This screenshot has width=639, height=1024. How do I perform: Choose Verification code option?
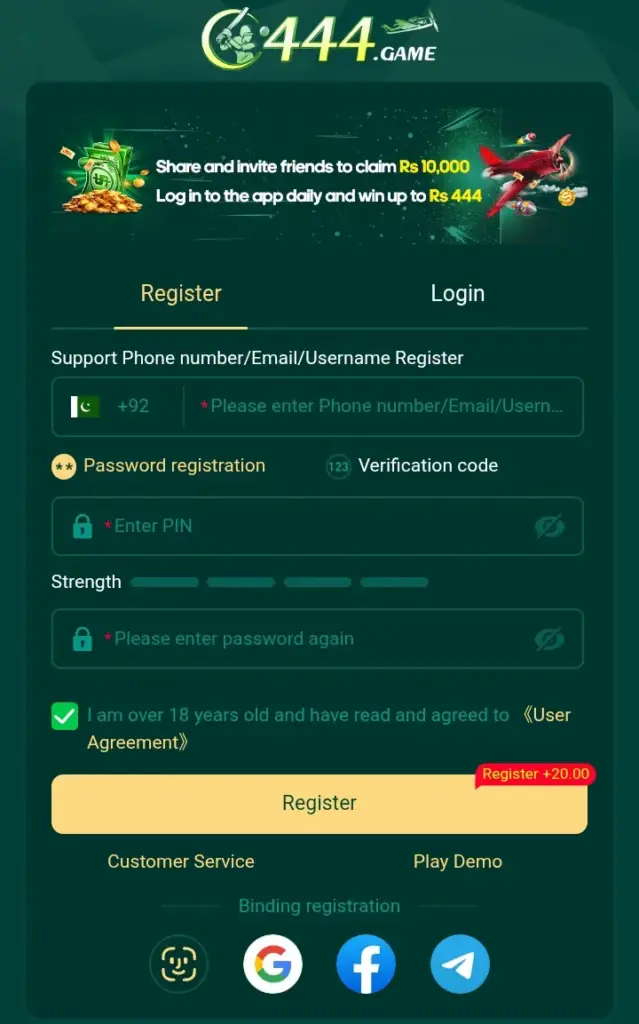(412, 466)
